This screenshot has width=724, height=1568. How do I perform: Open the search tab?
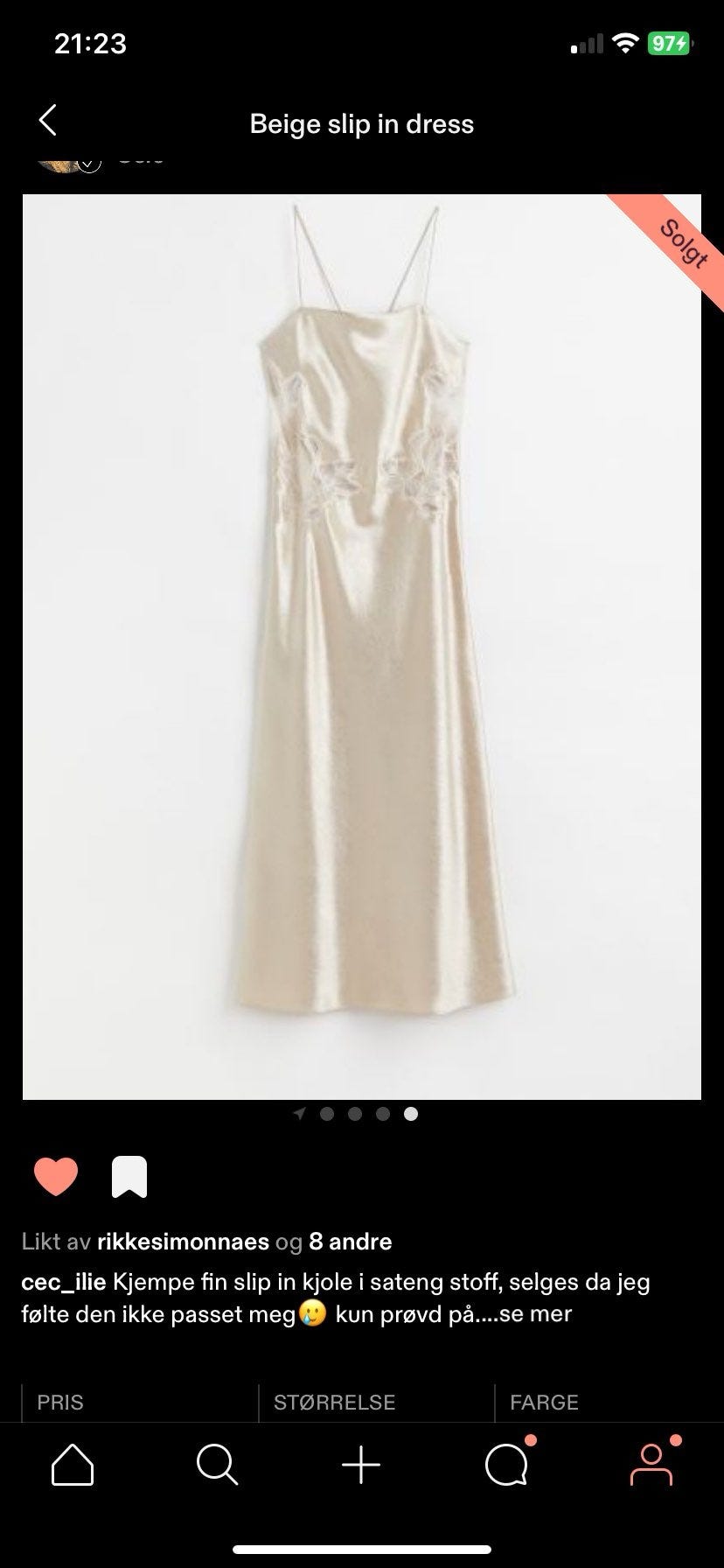tap(217, 1465)
